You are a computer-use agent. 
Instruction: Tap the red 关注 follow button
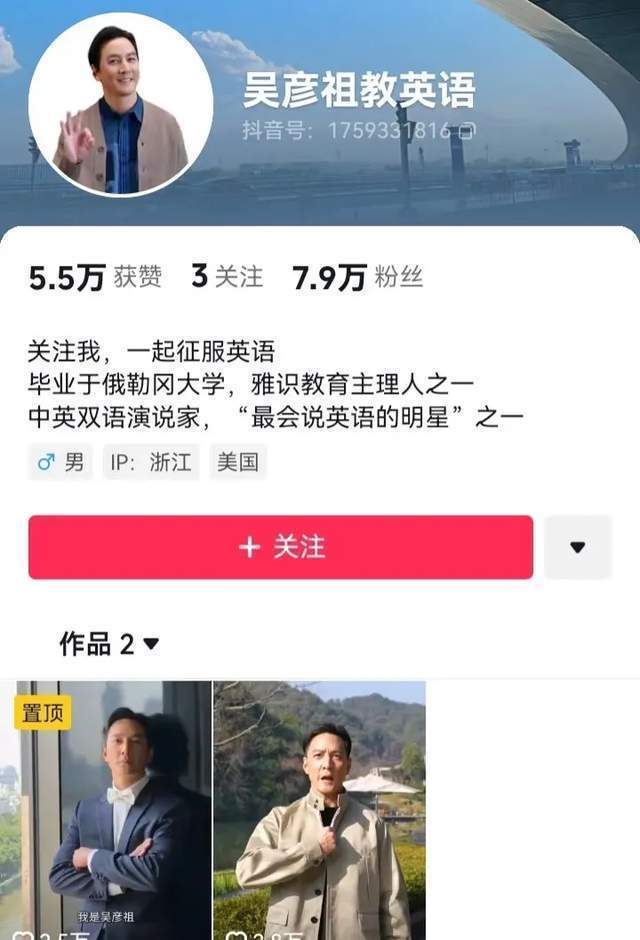click(280, 547)
